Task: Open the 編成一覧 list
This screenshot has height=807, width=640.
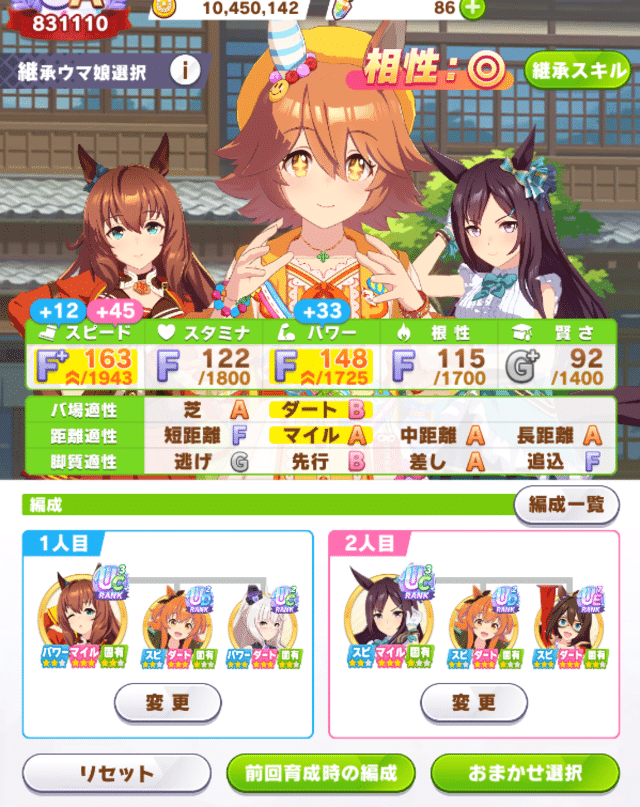Action: 559,504
